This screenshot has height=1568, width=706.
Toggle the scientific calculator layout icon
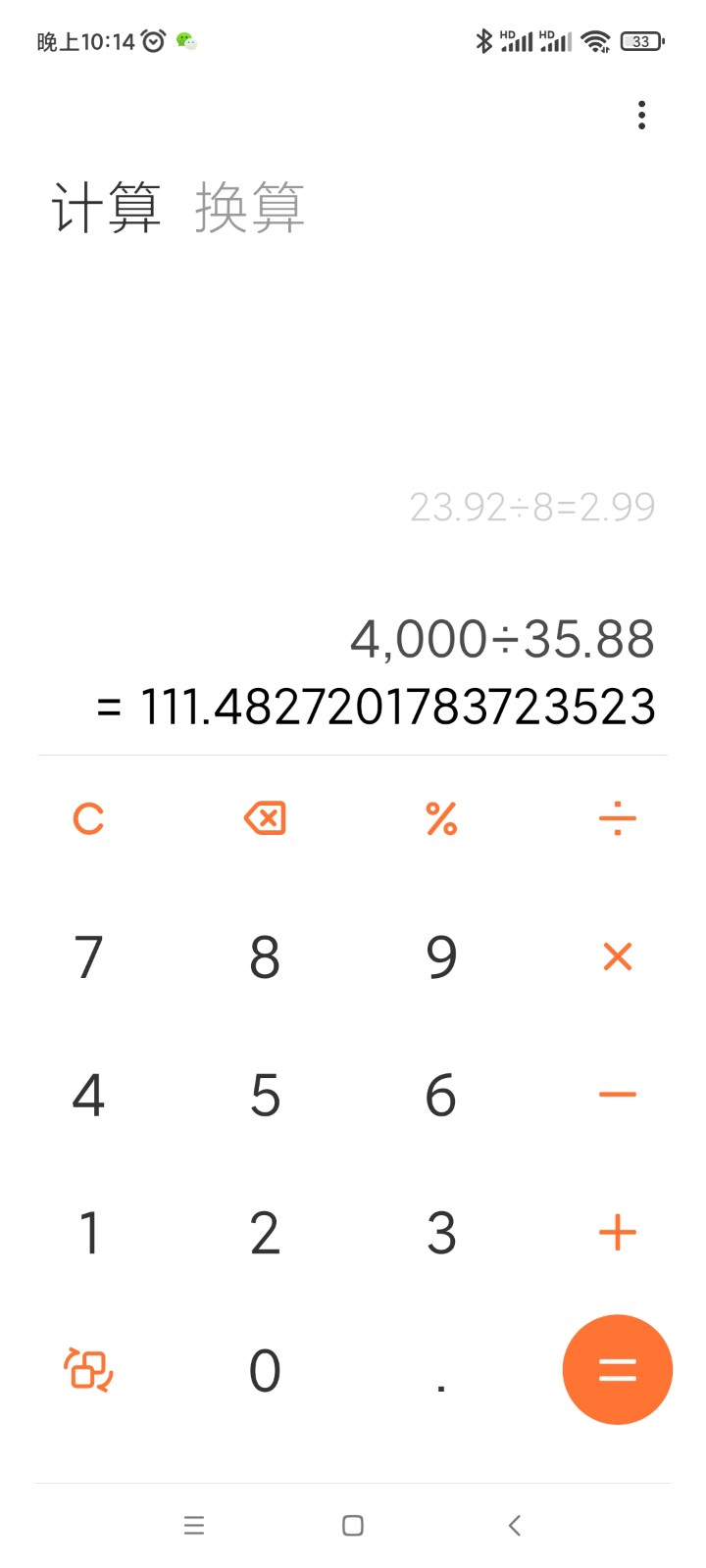coord(88,1369)
